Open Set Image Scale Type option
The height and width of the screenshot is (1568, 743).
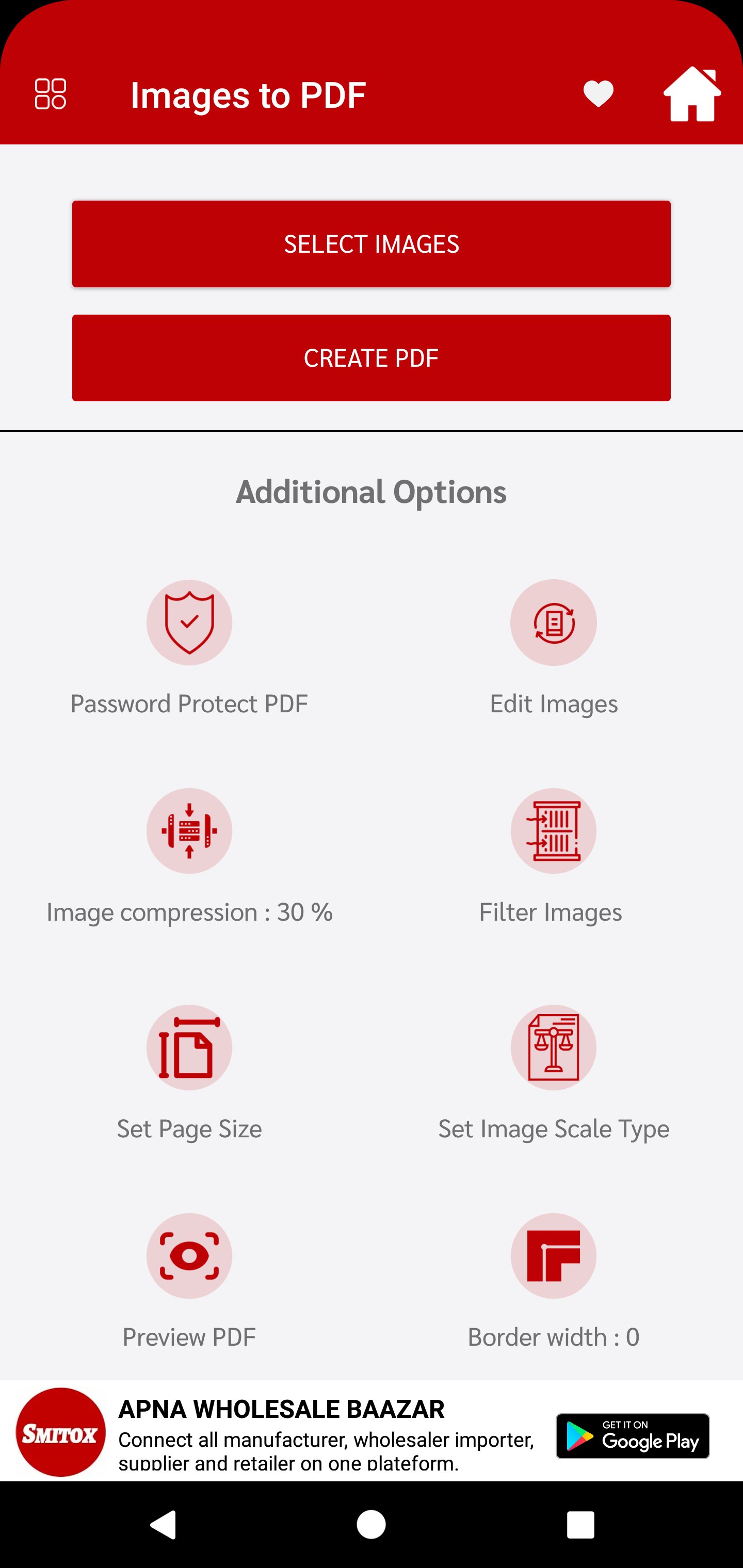[x=553, y=1047]
